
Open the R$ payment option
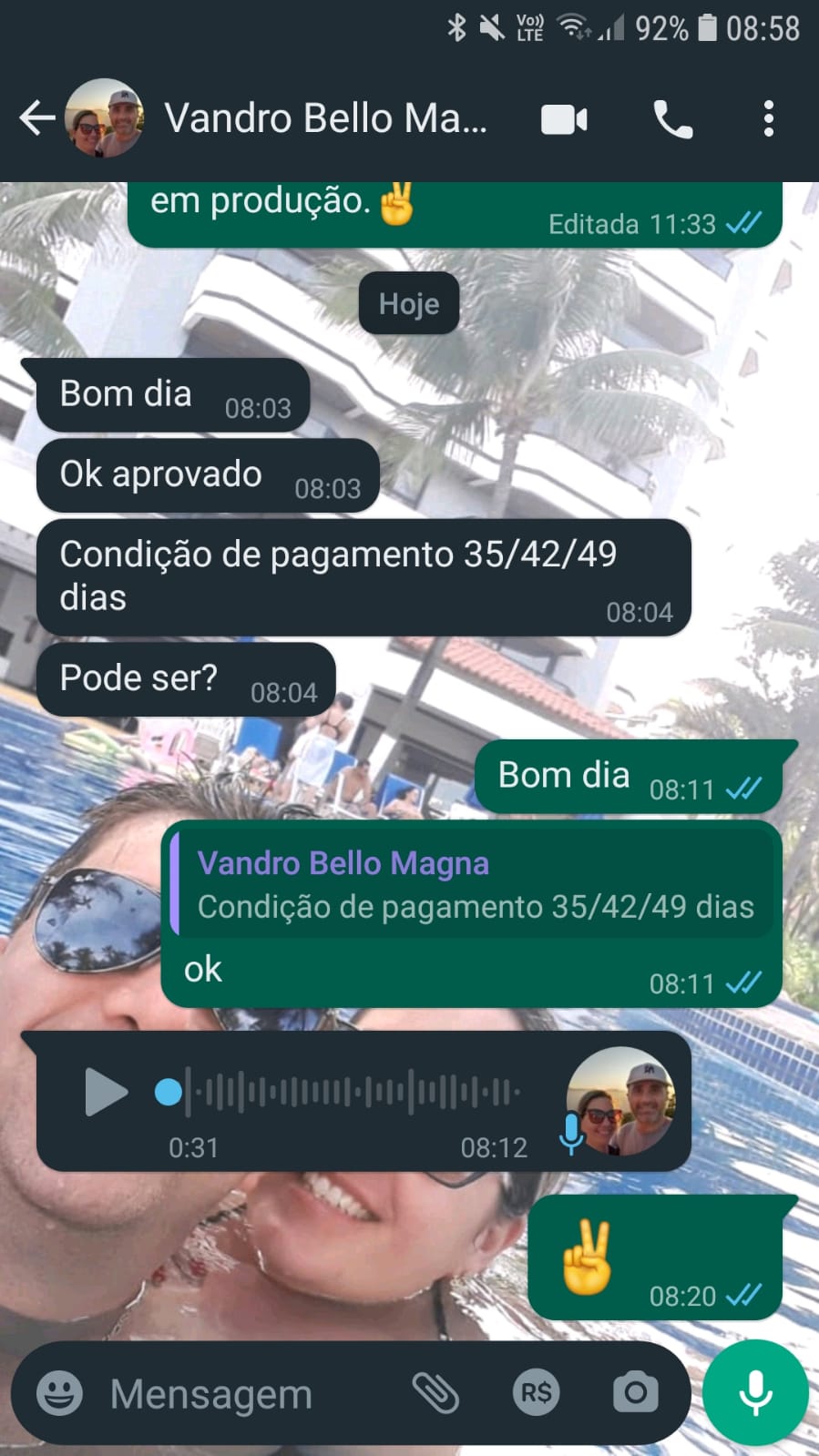point(536,1393)
